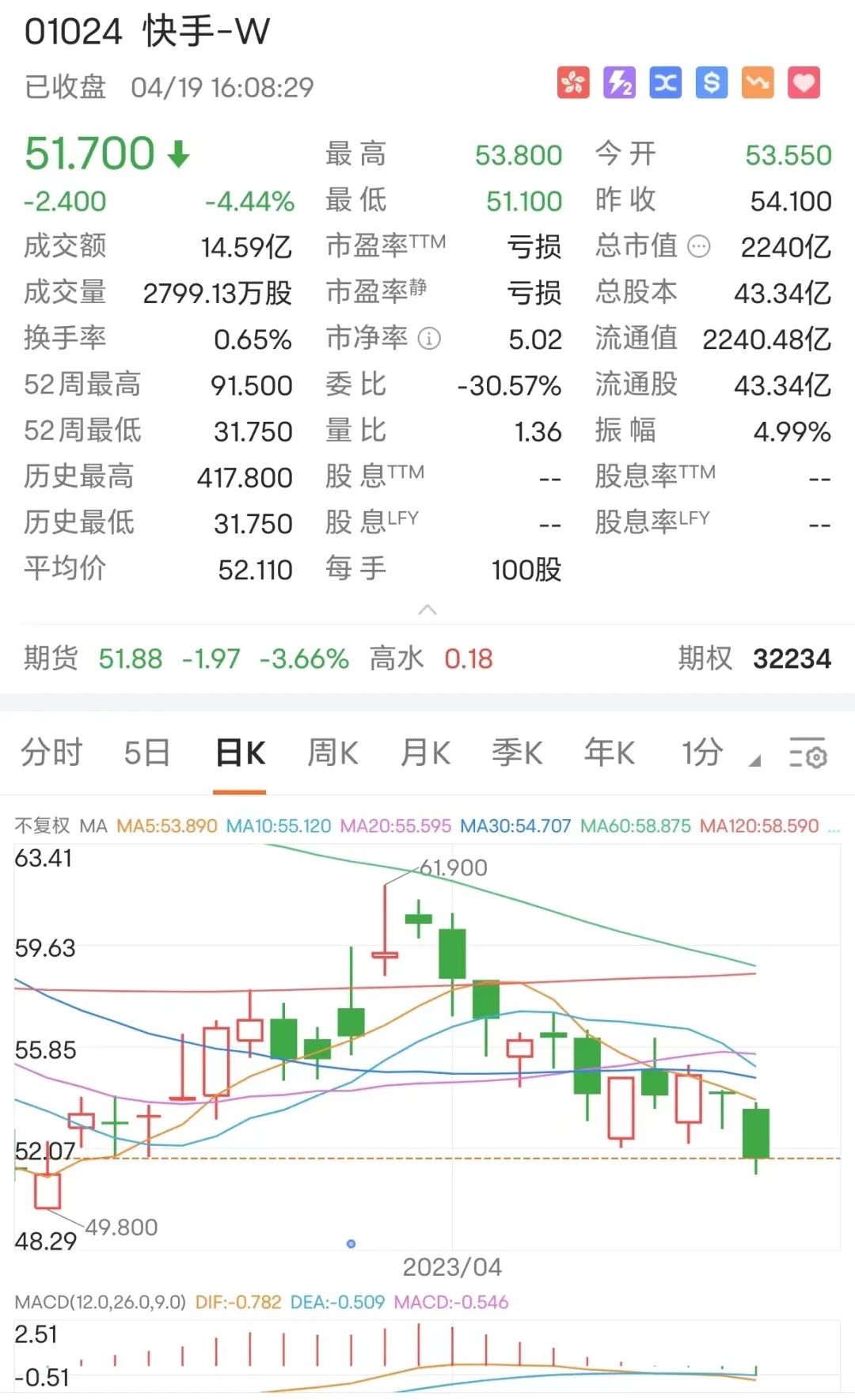Open the 周K weekly chart
The height and width of the screenshot is (1400, 855).
point(332,753)
